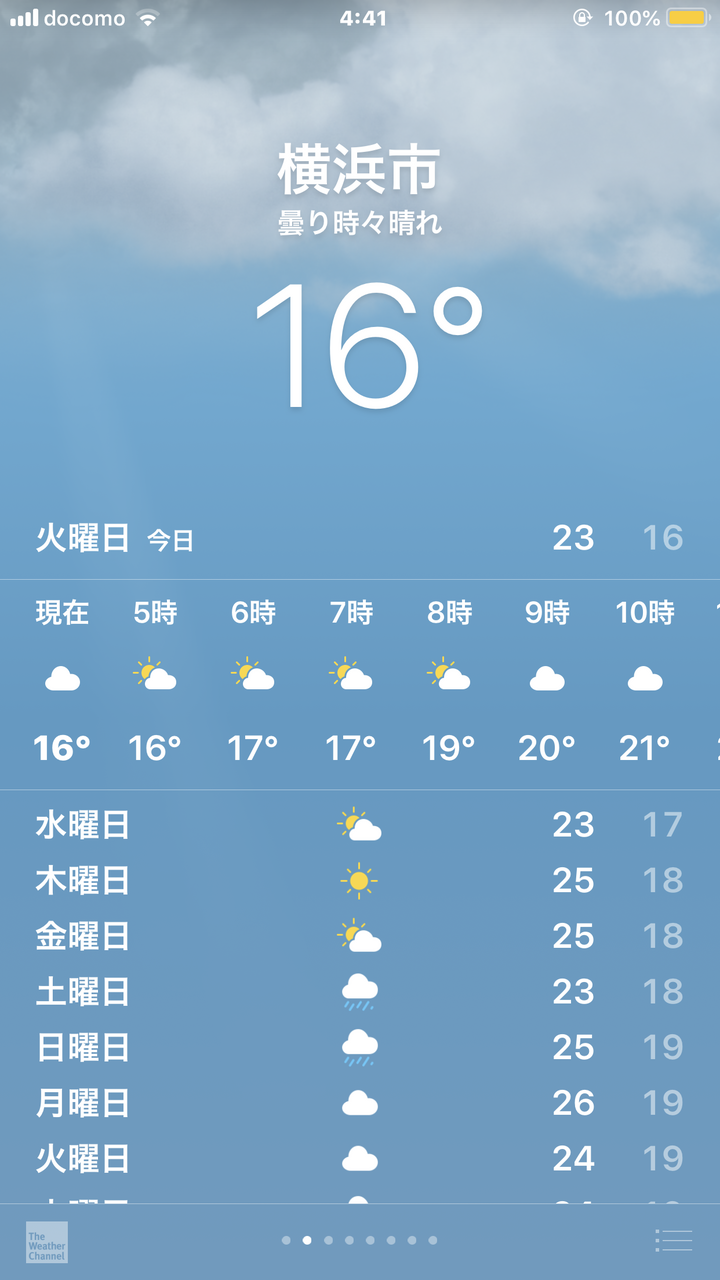Viewport: 720px width, 1280px height.
Task: Tap the cloud icon beside 月曜日
Action: (x=360, y=1104)
